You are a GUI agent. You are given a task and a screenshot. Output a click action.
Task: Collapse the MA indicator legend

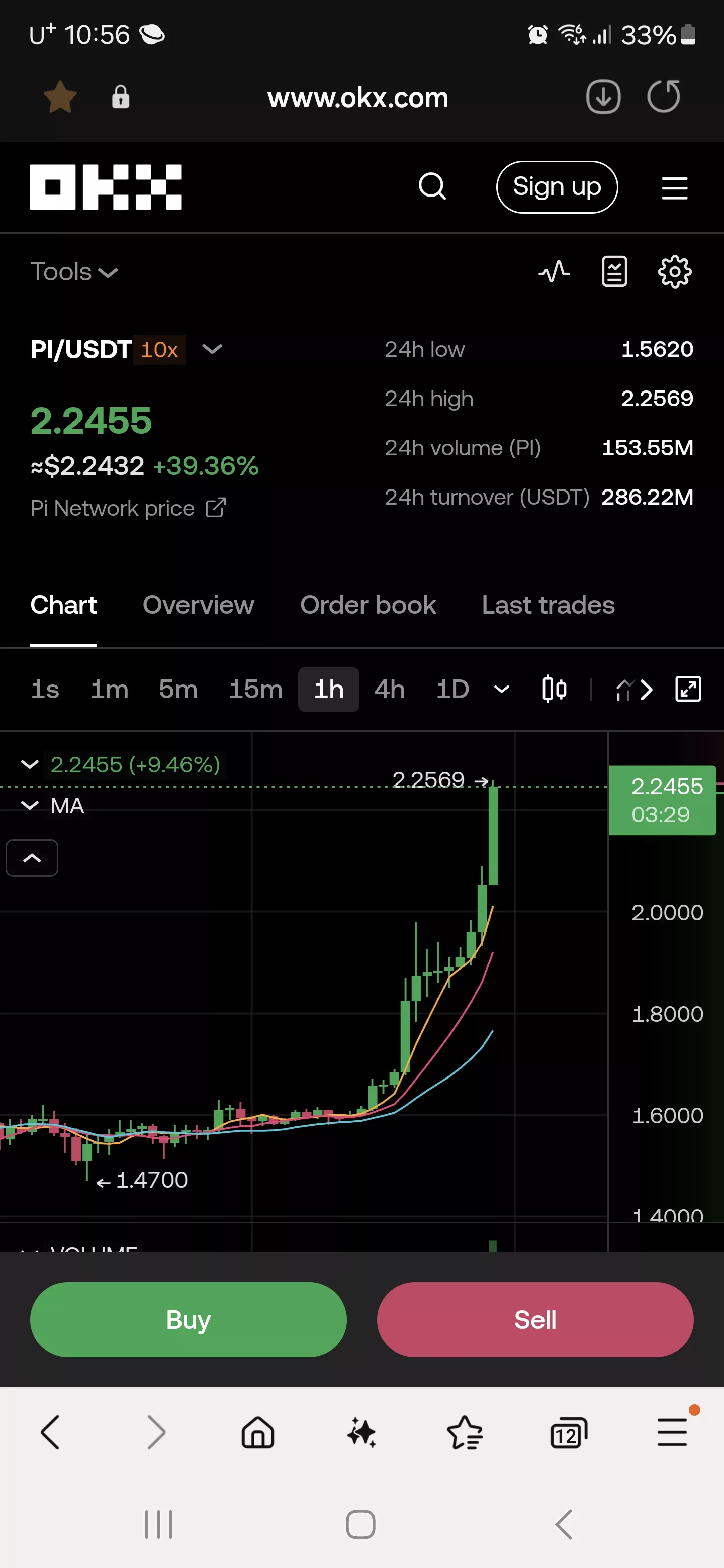tap(30, 805)
